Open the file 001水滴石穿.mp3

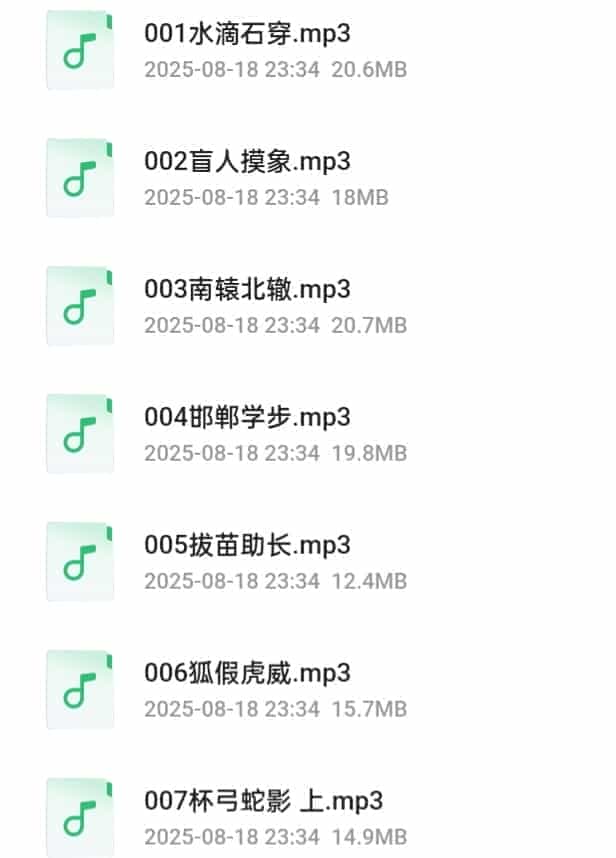(x=247, y=35)
